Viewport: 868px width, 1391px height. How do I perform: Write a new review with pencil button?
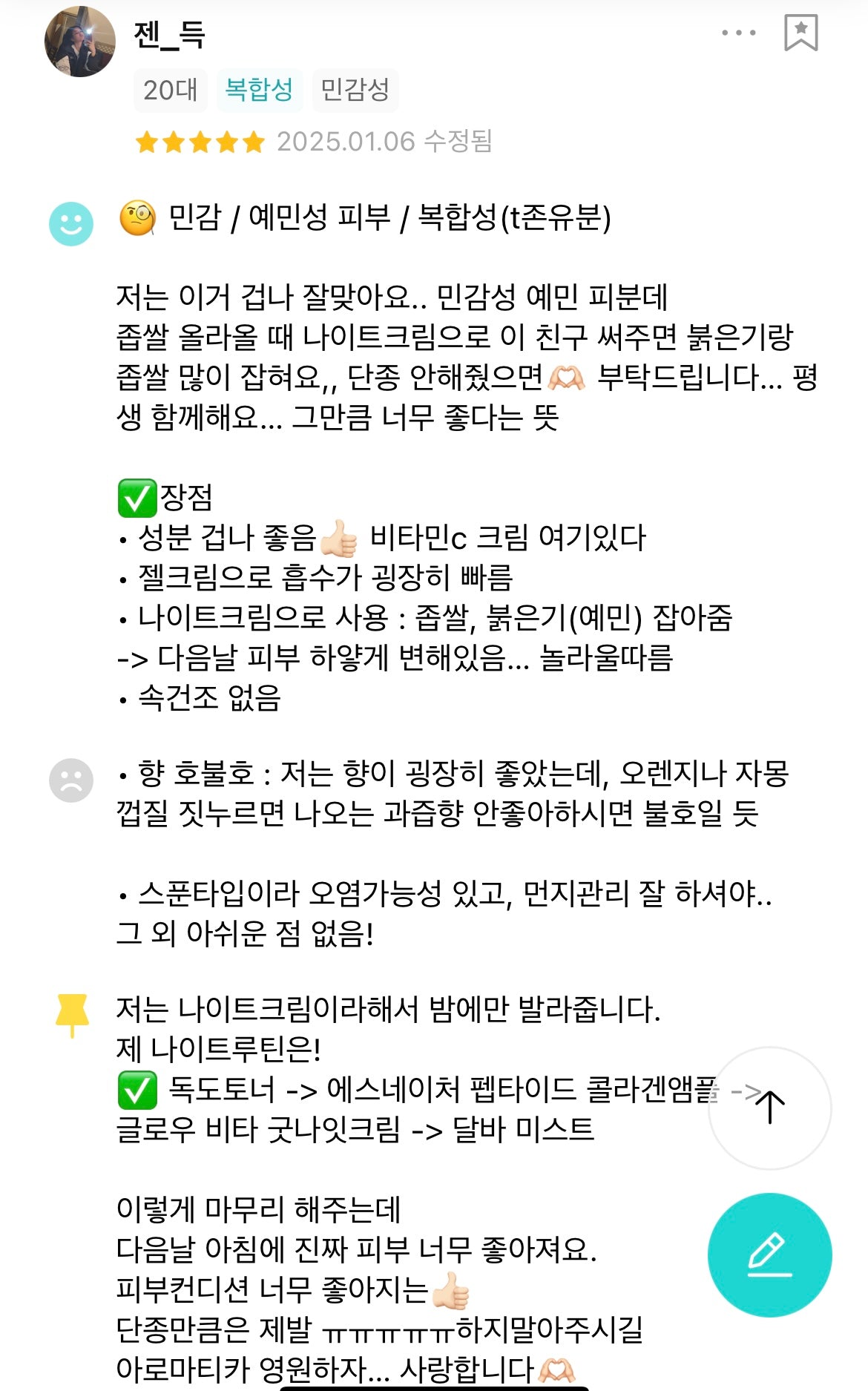coord(769,1254)
